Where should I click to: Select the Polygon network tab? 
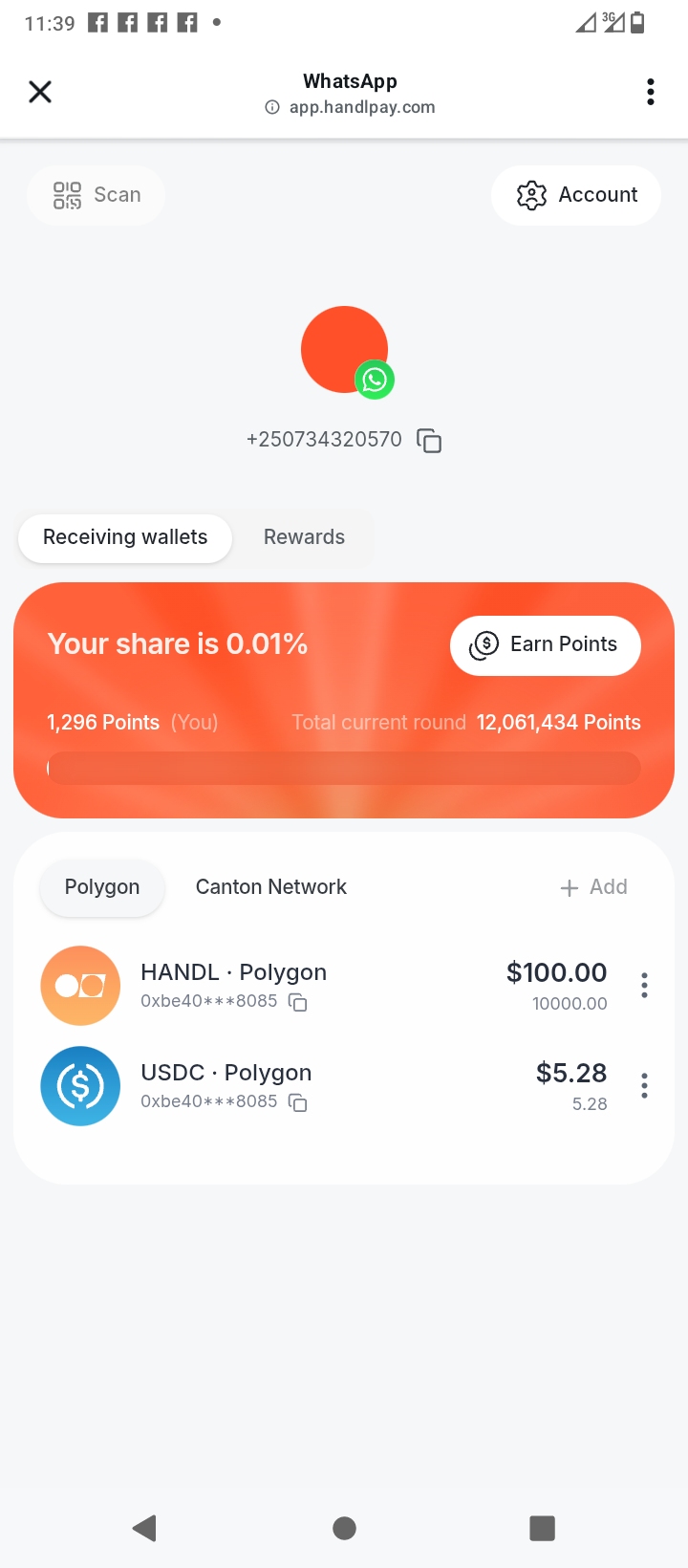pyautogui.click(x=102, y=887)
